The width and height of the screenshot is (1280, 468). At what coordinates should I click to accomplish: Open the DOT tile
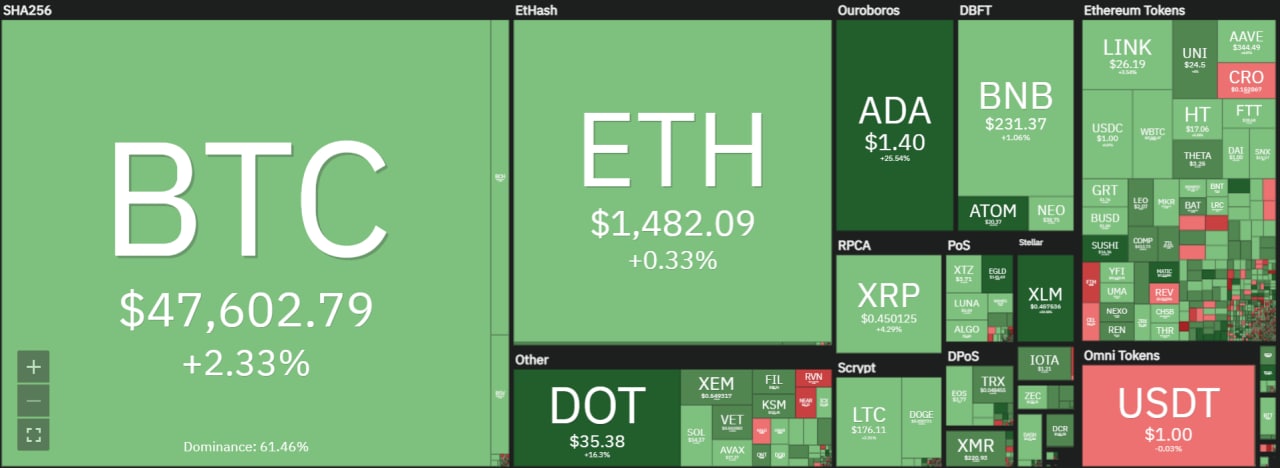pos(596,414)
